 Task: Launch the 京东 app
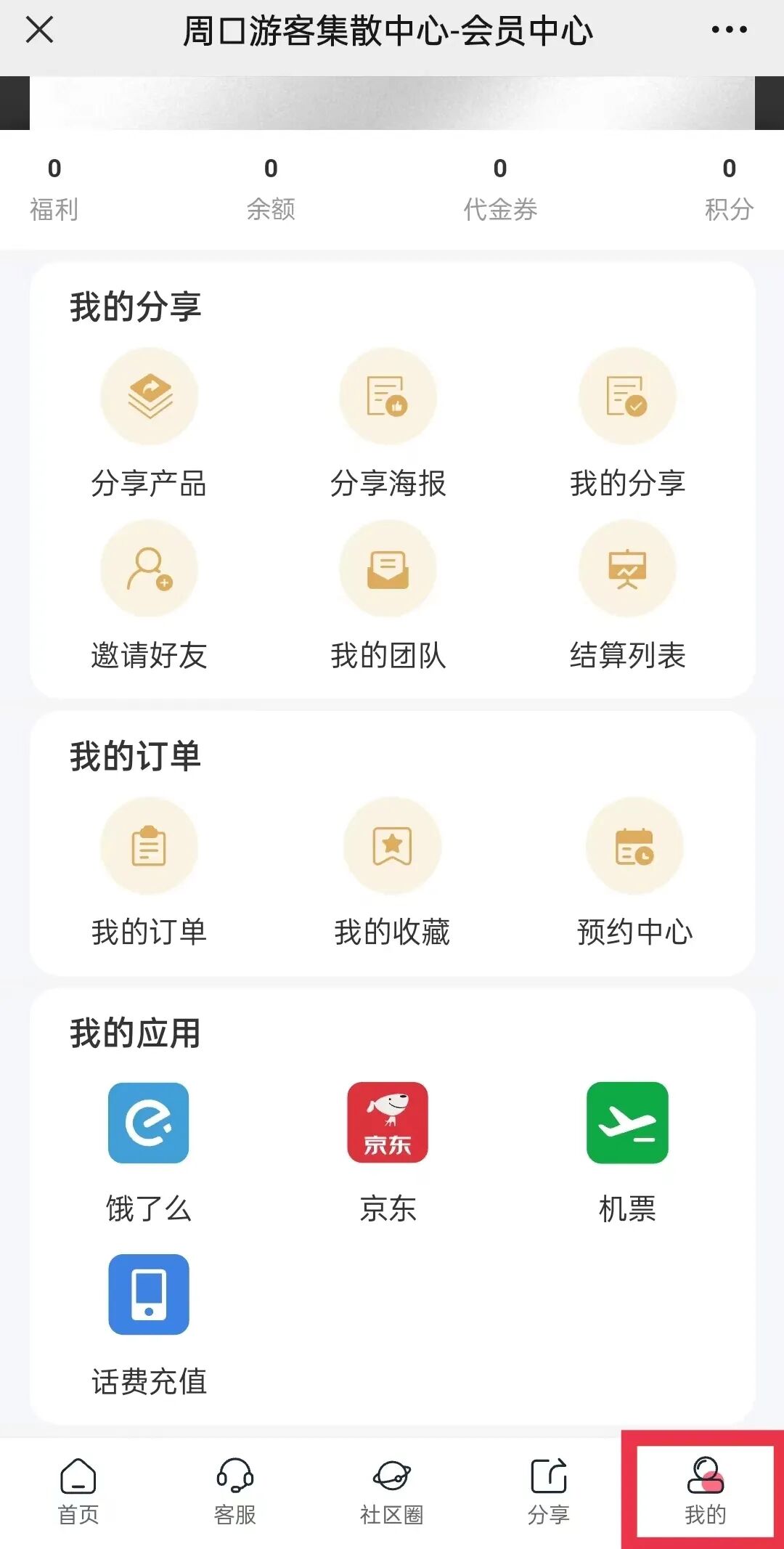point(388,1123)
